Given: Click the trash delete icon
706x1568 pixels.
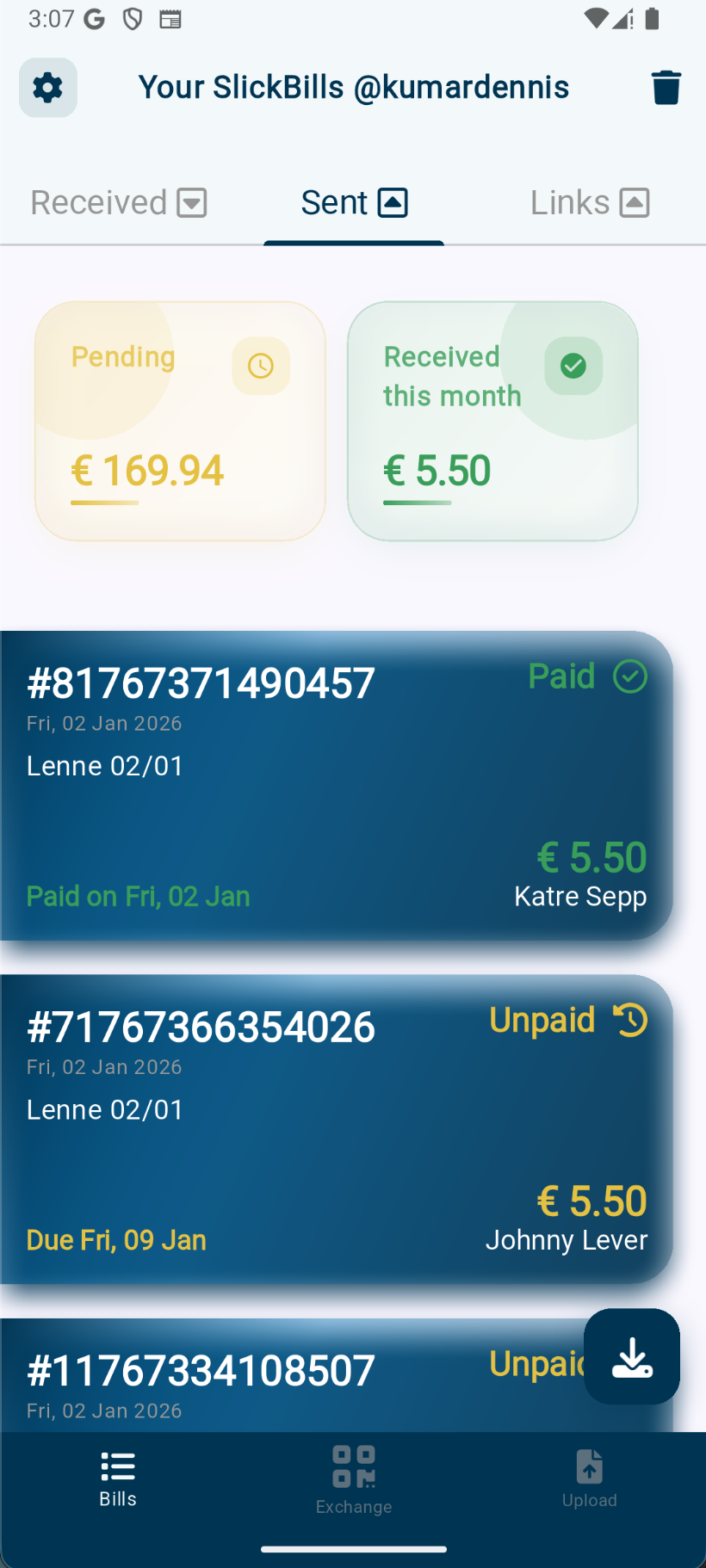Looking at the screenshot, I should point(665,87).
